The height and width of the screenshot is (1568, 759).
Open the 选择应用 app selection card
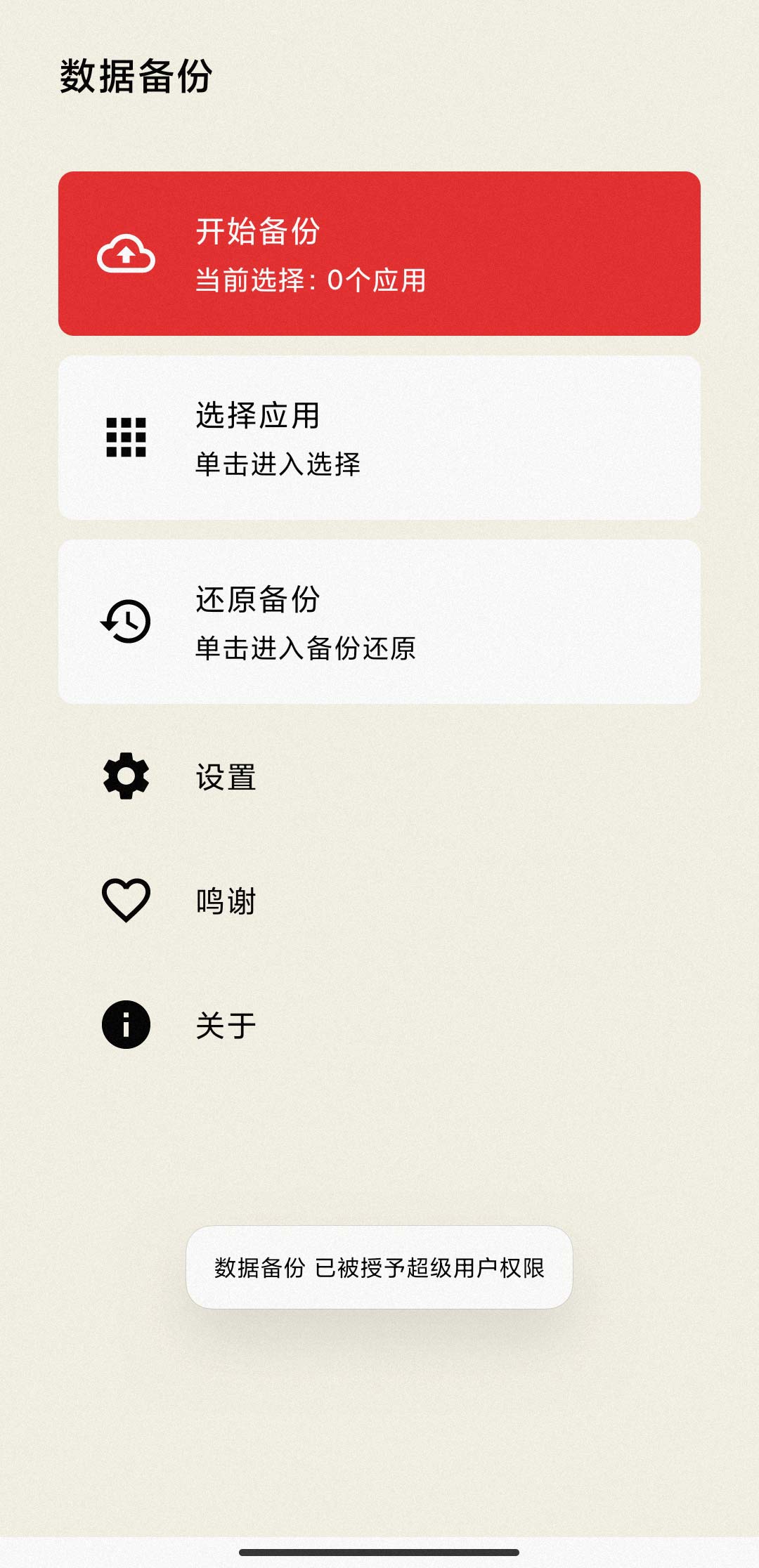[x=379, y=436]
